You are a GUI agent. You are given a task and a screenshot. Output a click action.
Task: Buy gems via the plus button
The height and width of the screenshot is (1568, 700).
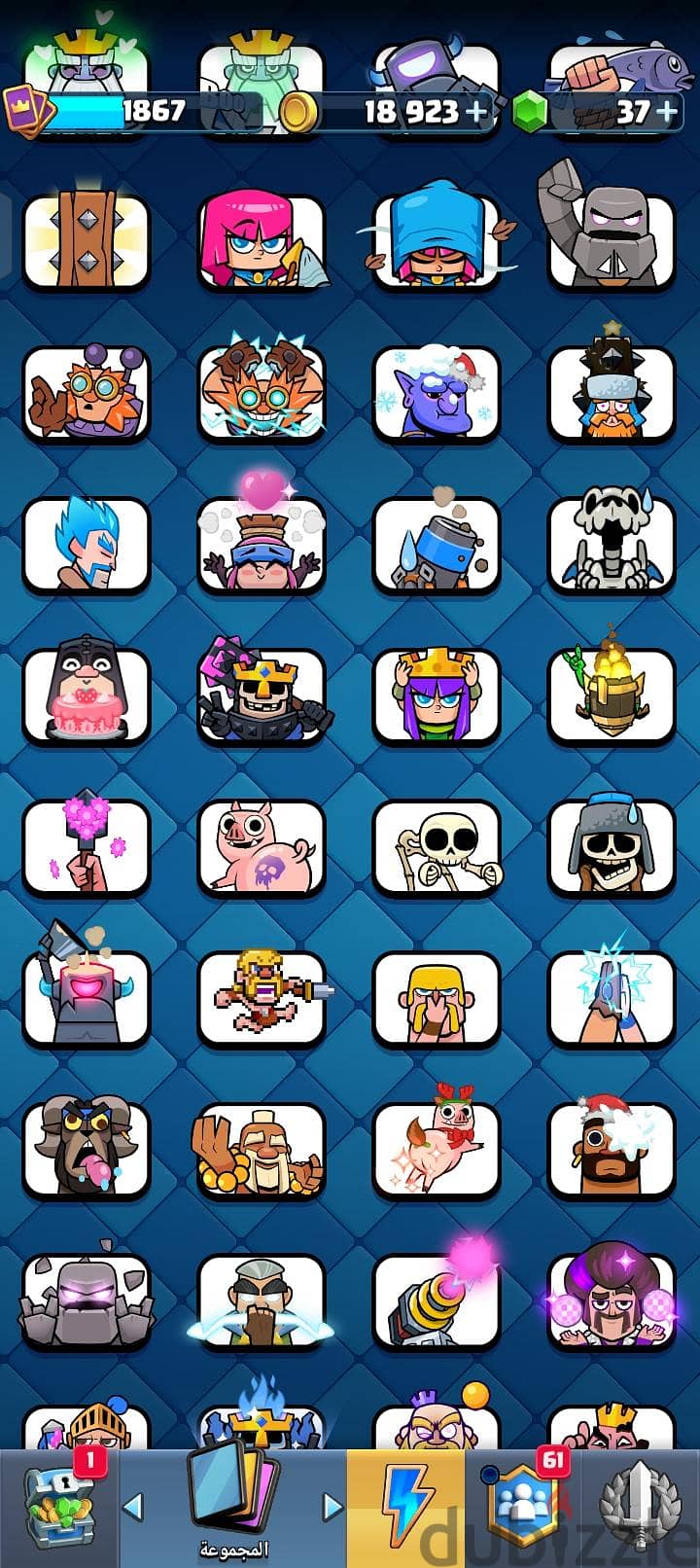pyautogui.click(x=666, y=112)
